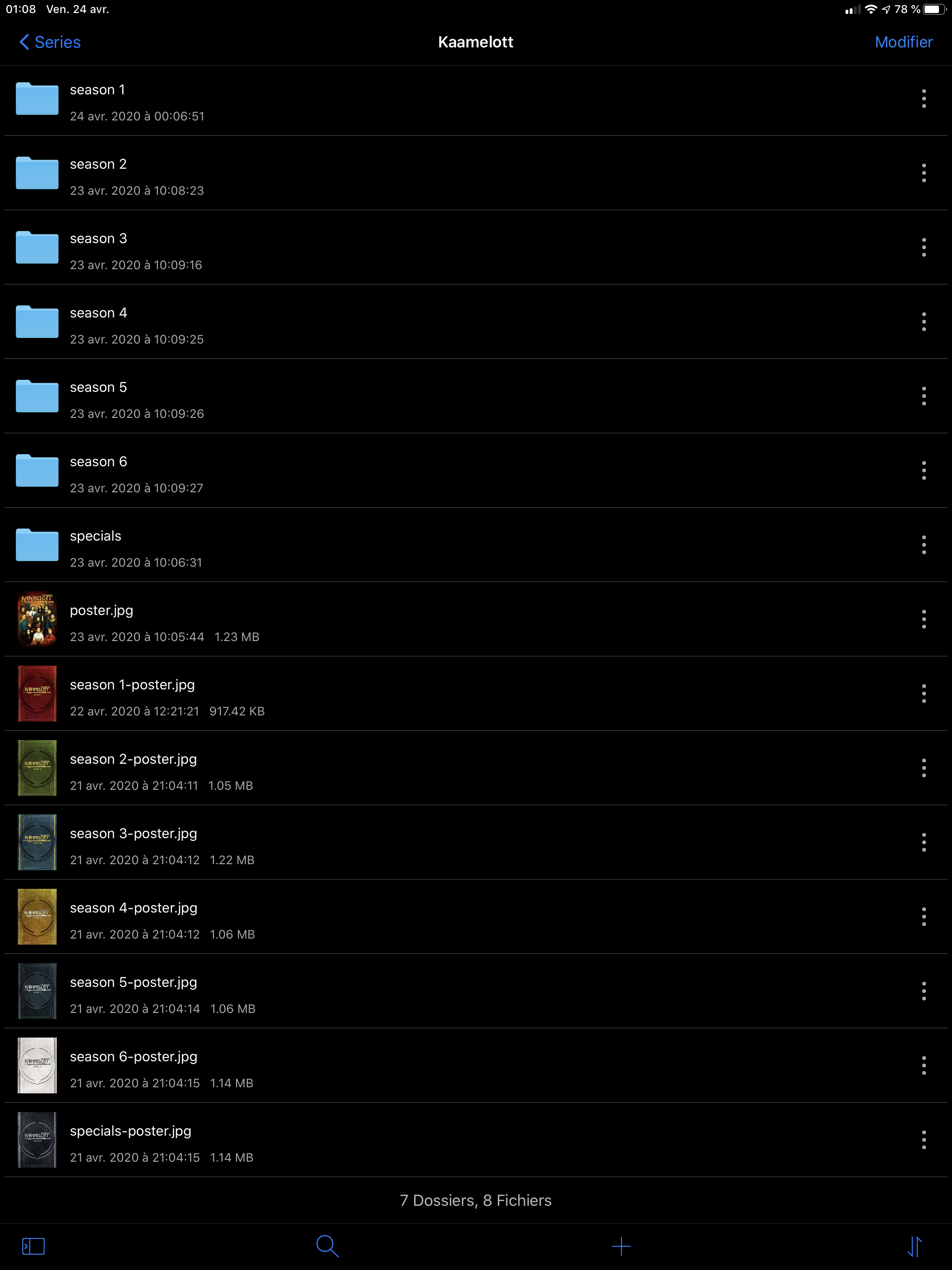Viewport: 952px width, 1270px height.
Task: Show more options for season 5 folder
Action: [x=923, y=396]
